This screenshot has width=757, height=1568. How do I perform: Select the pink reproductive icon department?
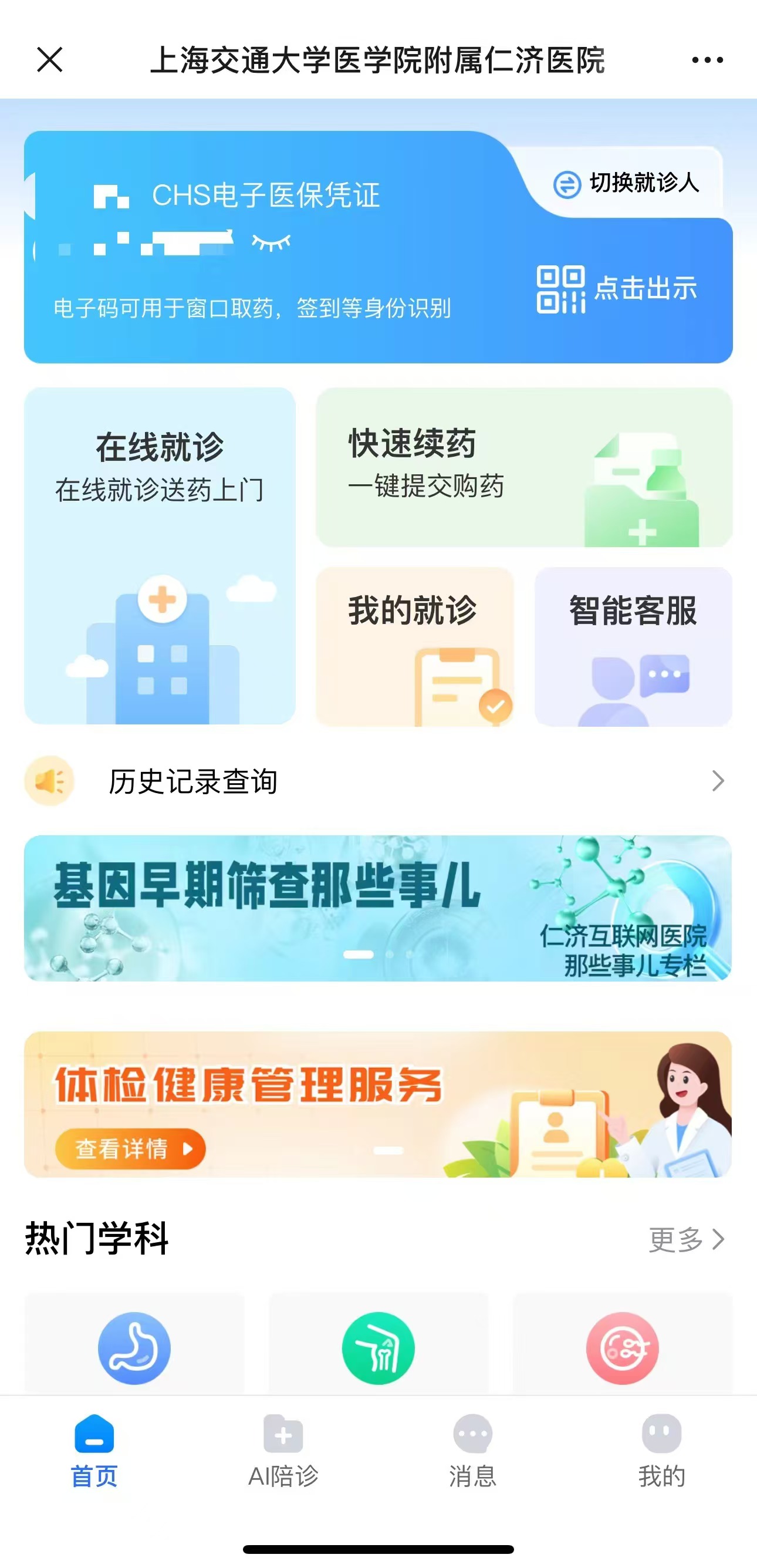[x=622, y=1348]
